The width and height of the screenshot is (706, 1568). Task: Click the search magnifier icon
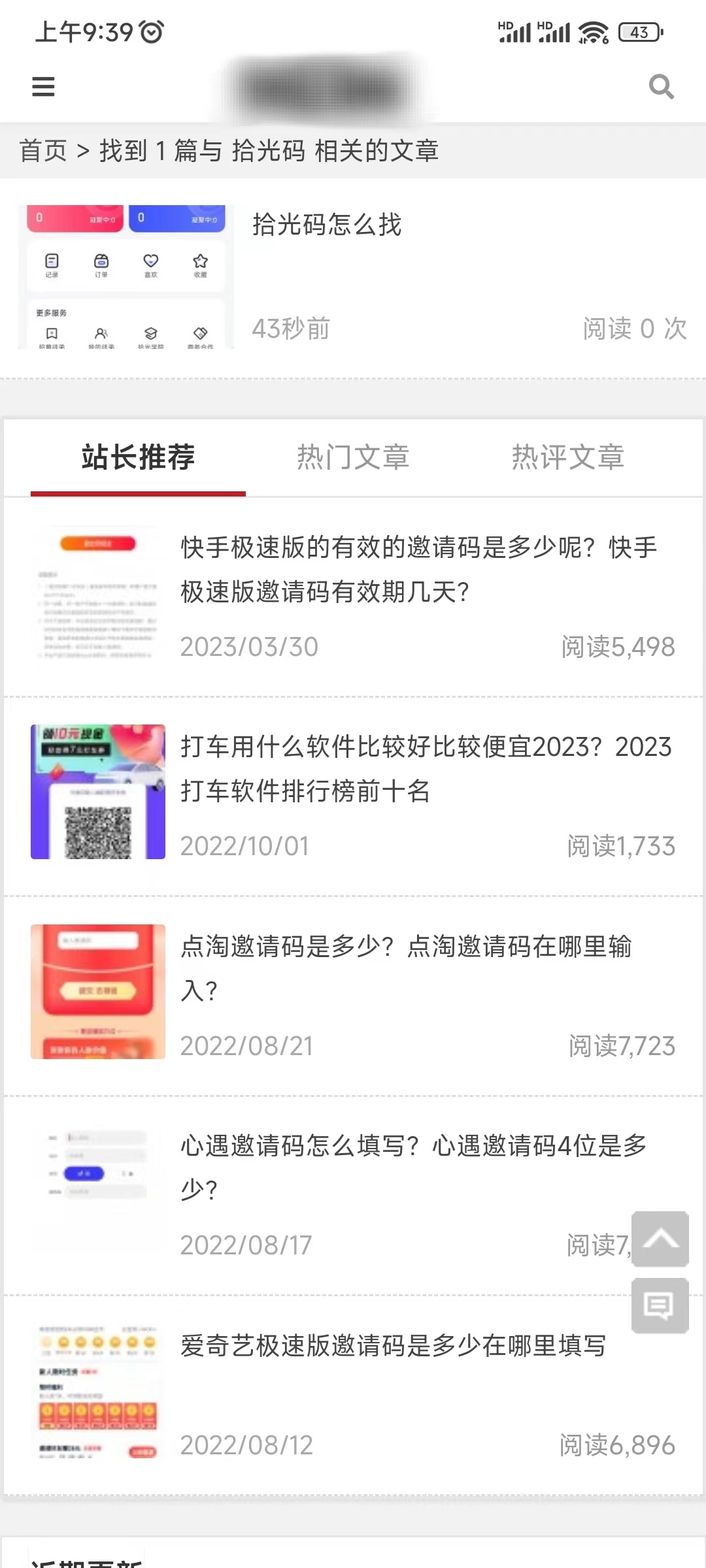(x=662, y=87)
